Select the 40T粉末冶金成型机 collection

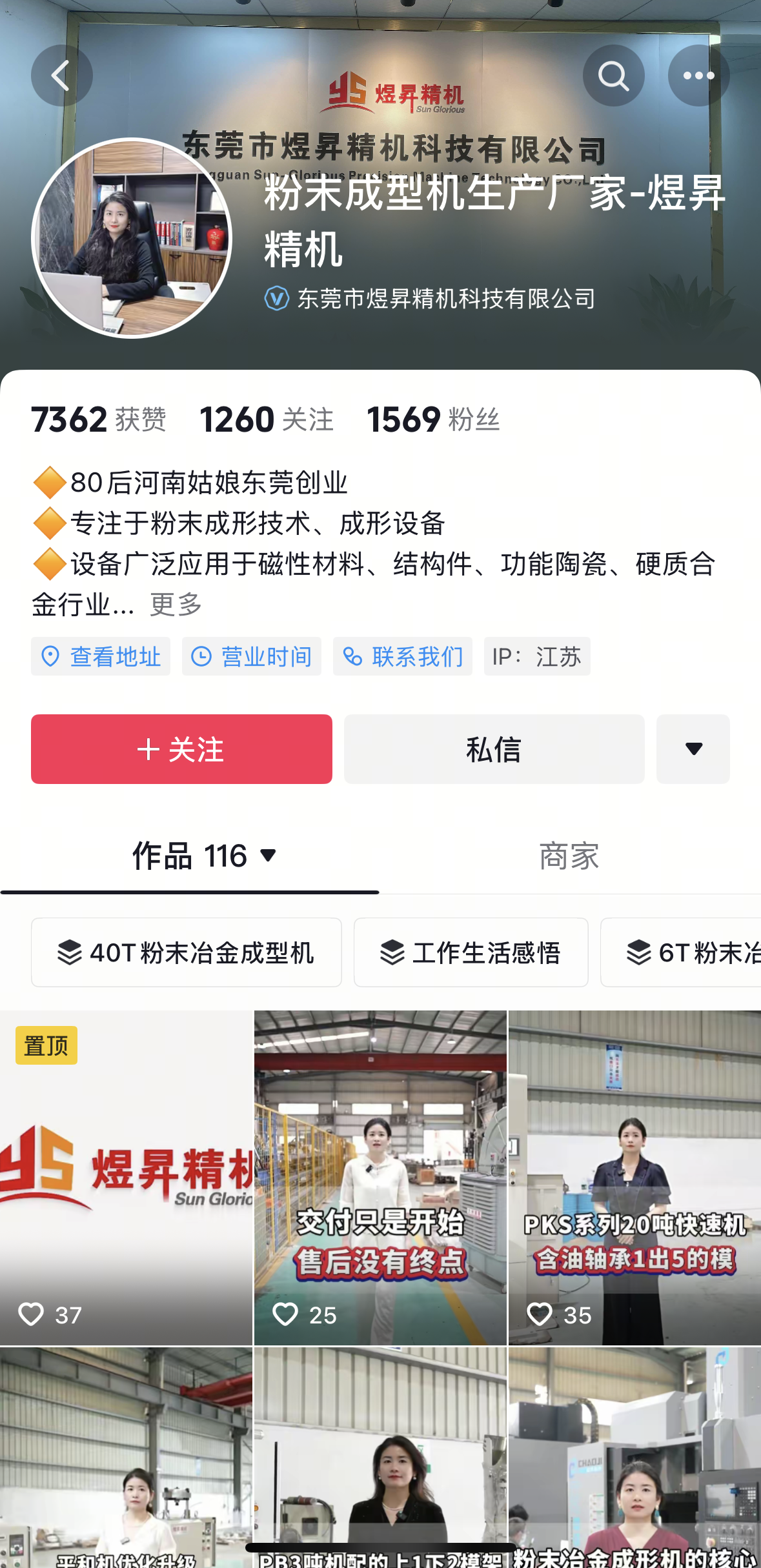pyautogui.click(x=187, y=952)
